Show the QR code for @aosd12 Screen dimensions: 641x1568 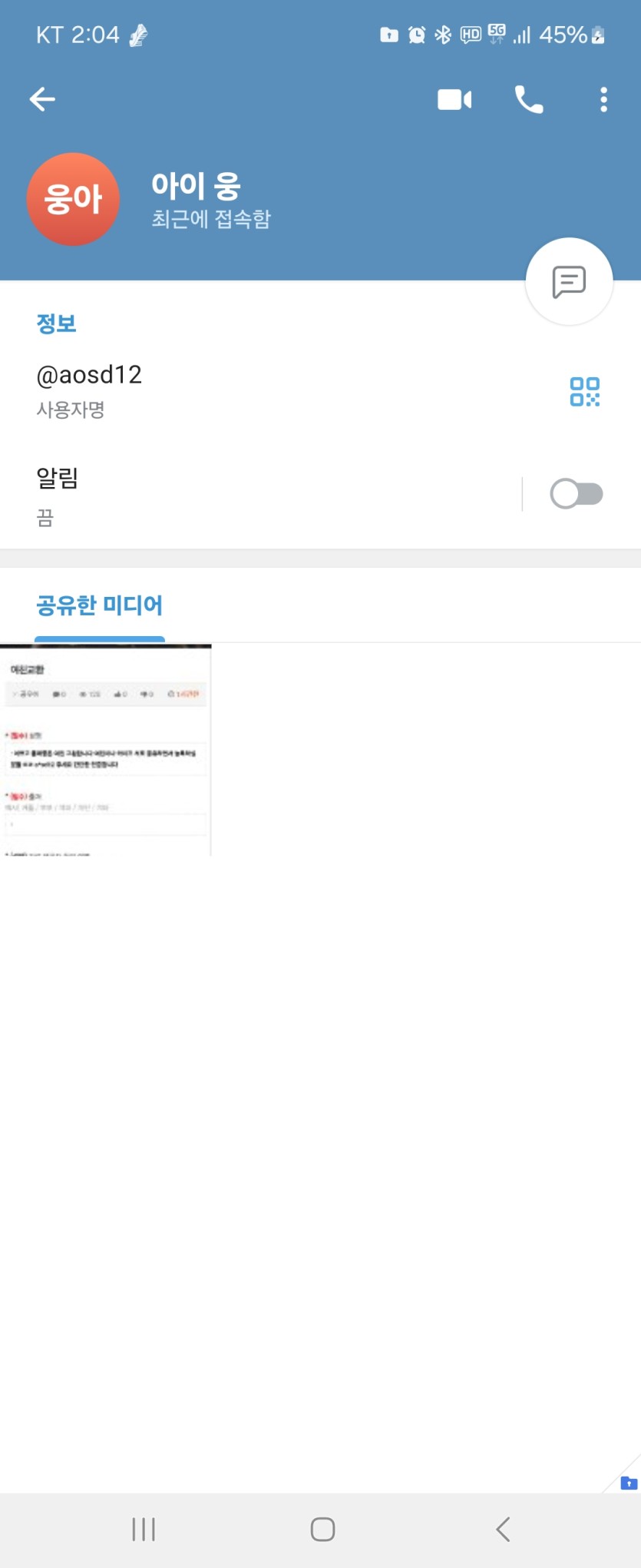point(585,391)
